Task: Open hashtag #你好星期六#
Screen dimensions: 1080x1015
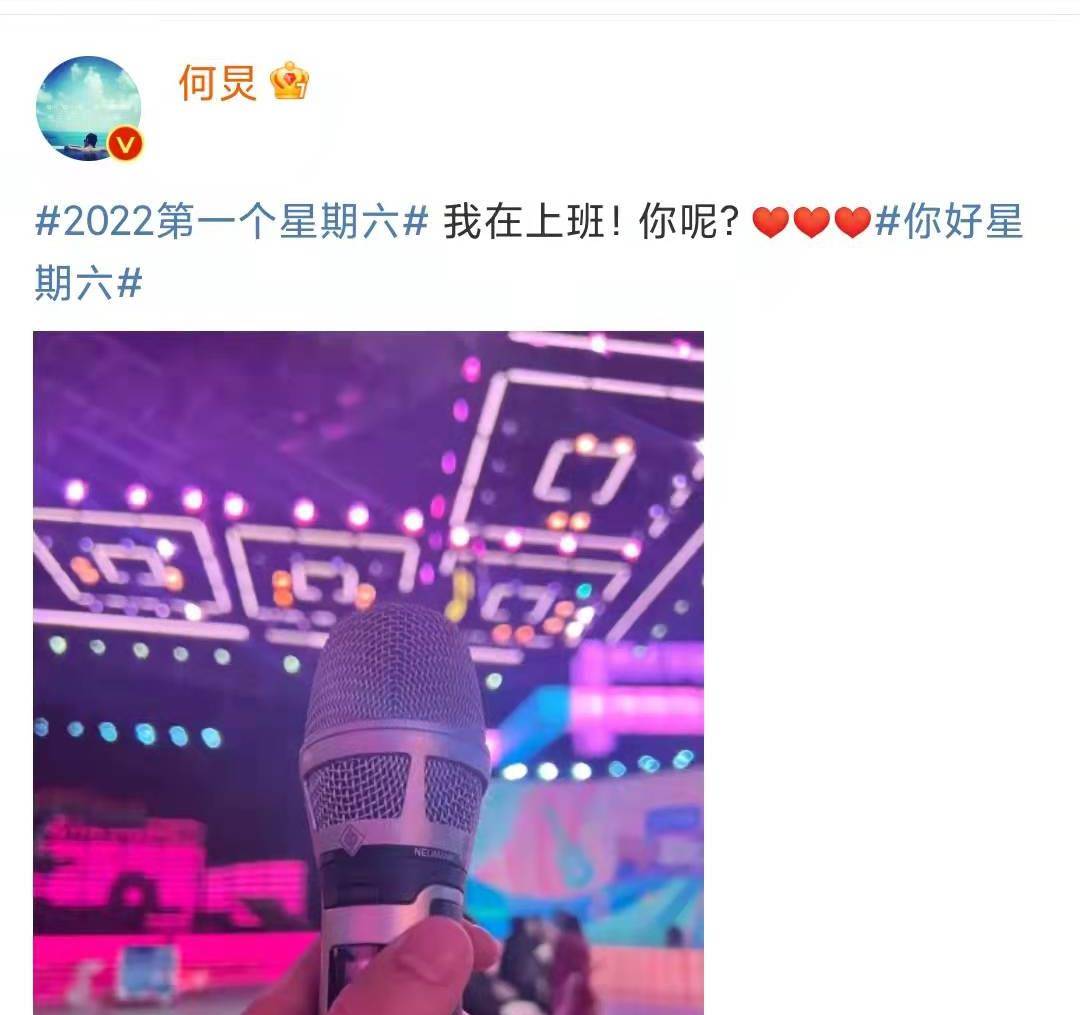Action: [x=948, y=221]
